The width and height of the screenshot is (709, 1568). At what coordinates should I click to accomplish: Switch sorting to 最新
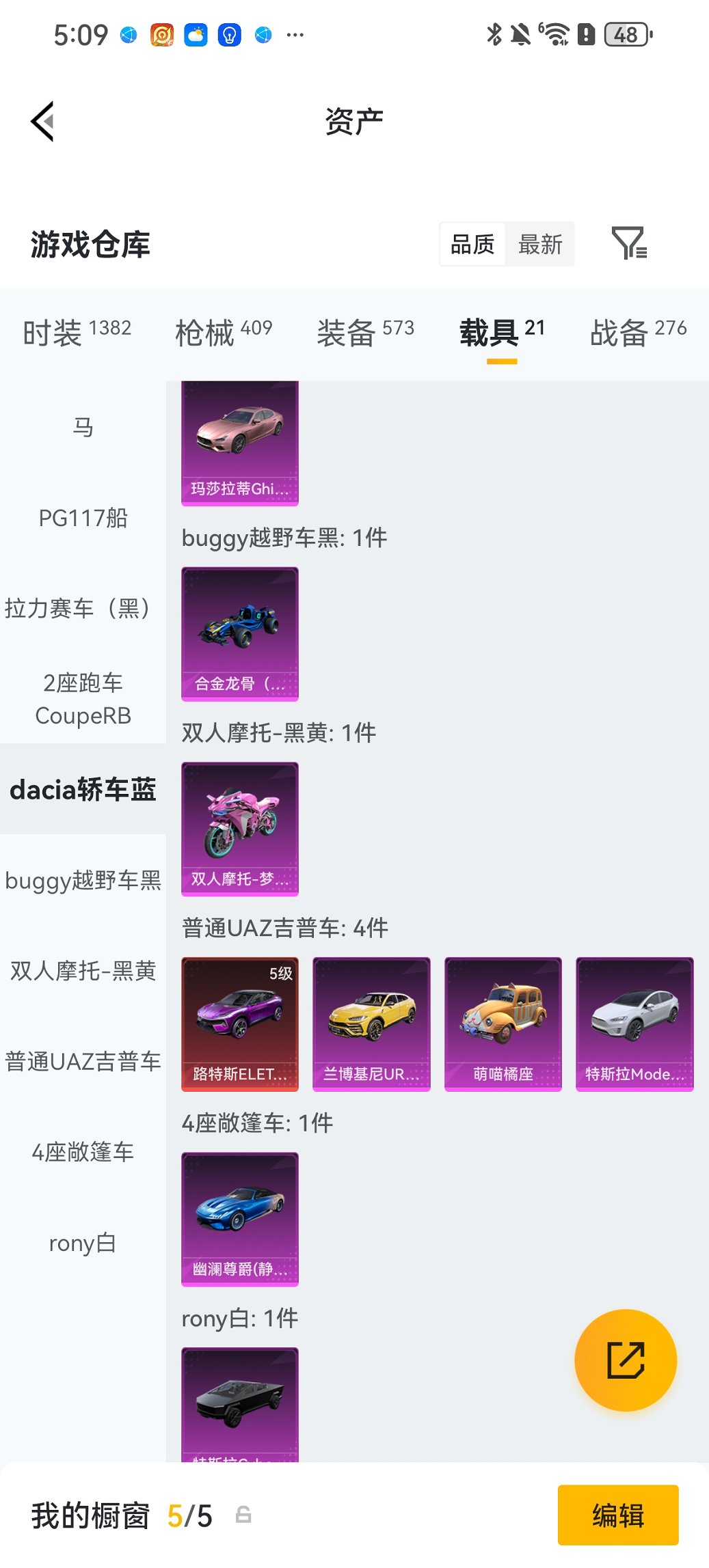tap(540, 244)
